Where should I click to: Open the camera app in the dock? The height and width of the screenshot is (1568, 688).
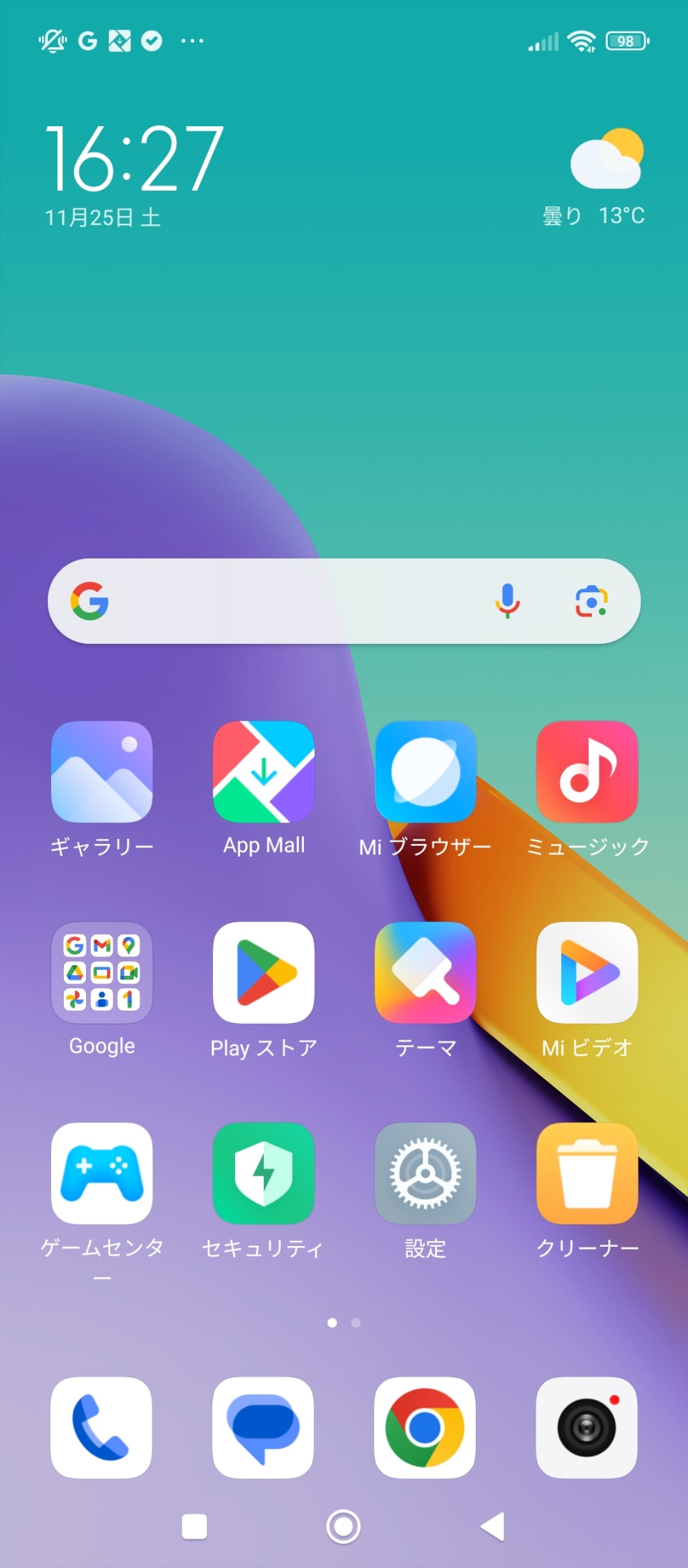click(x=587, y=1427)
